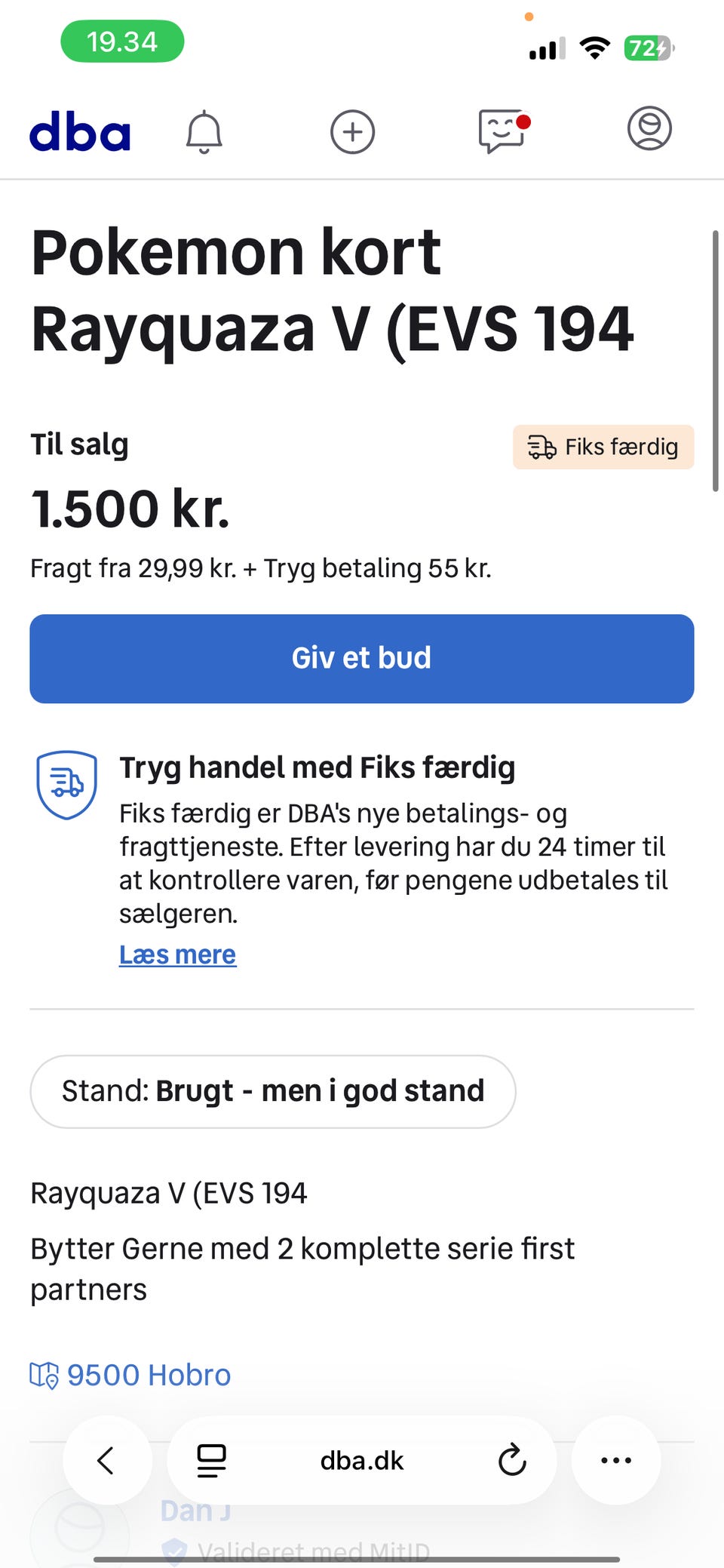Tap the Giv et bud button
The width and height of the screenshot is (724, 1568).
(x=362, y=659)
